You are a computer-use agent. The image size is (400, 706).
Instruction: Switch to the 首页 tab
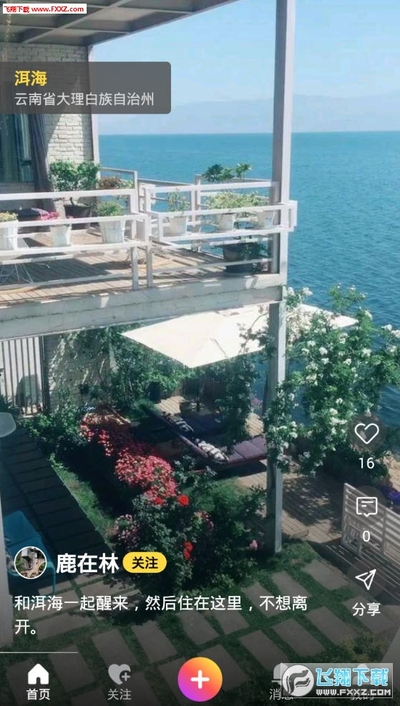point(38,683)
